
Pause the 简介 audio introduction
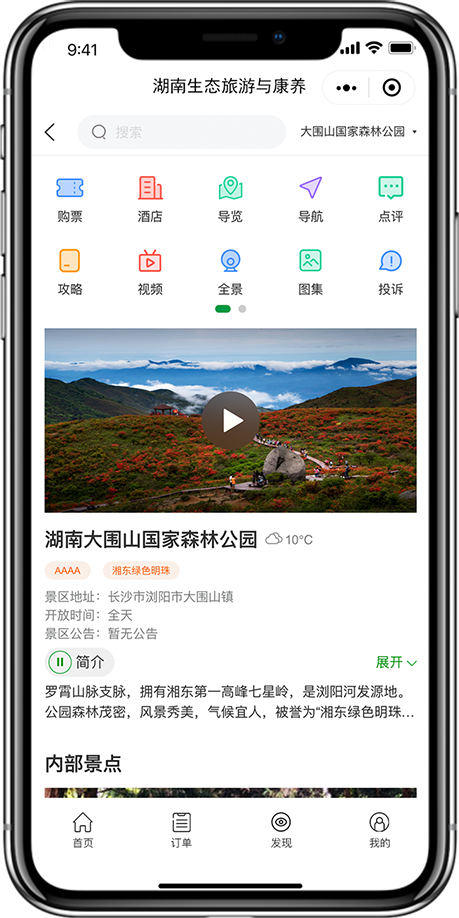(x=60, y=662)
